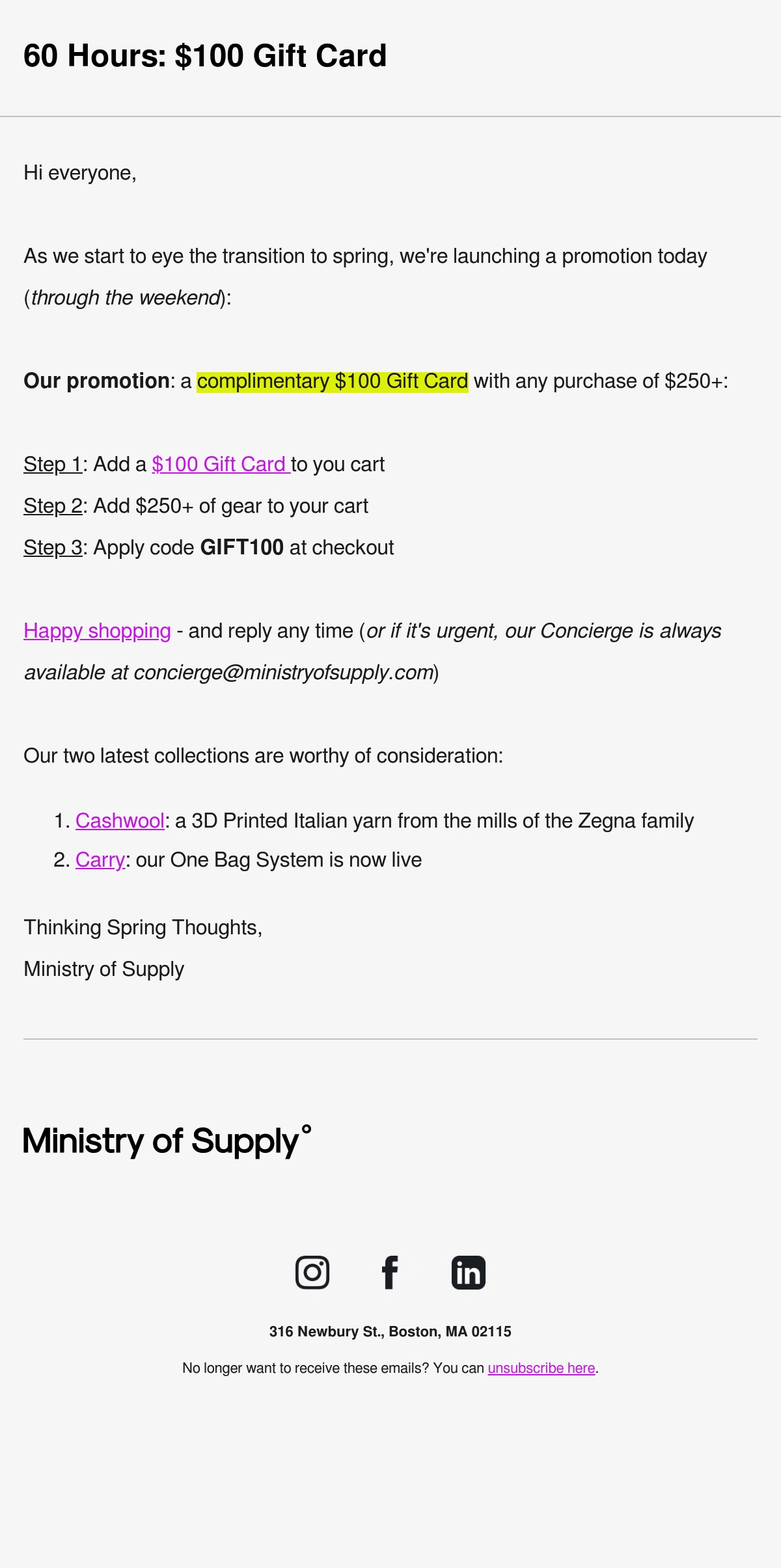Follow the Happy shopping link
The width and height of the screenshot is (781, 1568).
tap(97, 631)
